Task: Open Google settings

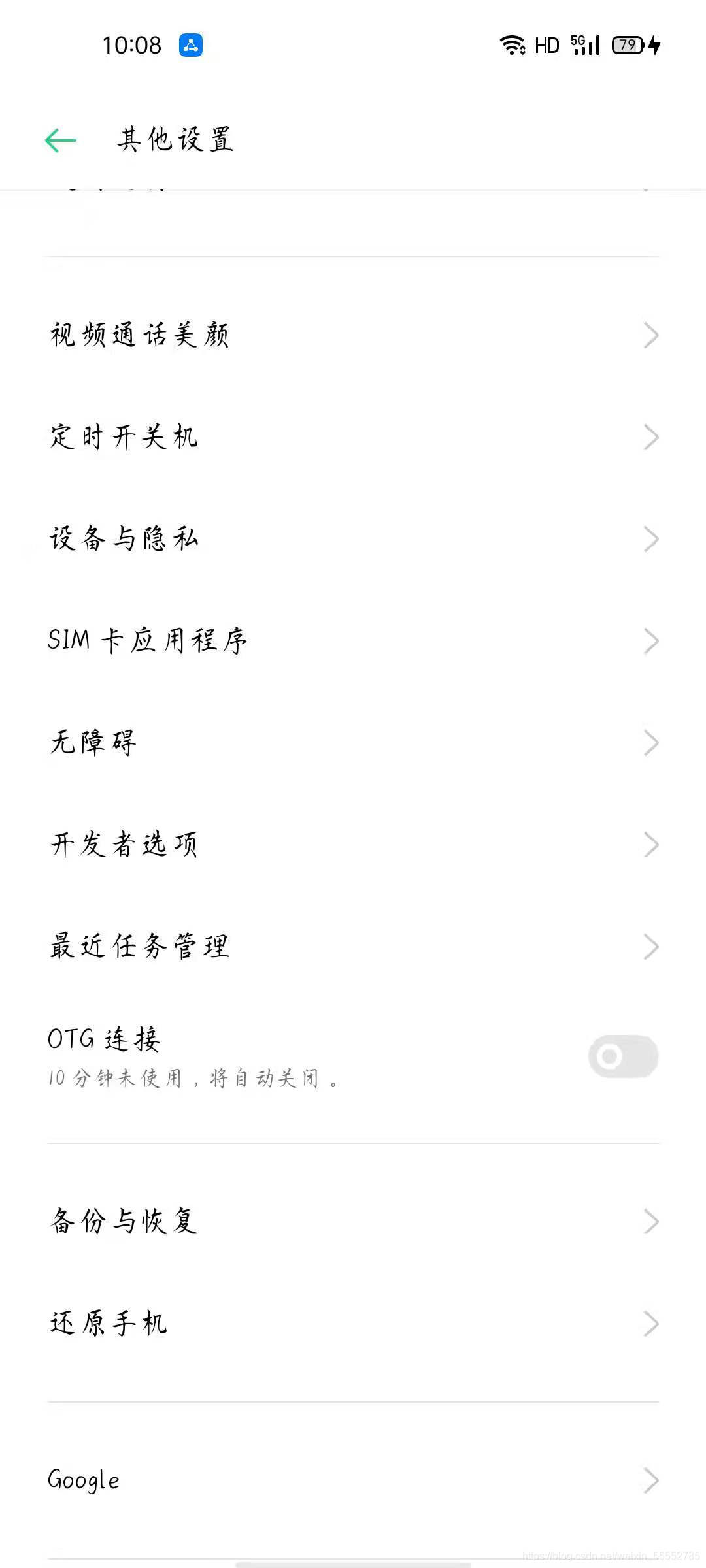Action: [353, 1480]
